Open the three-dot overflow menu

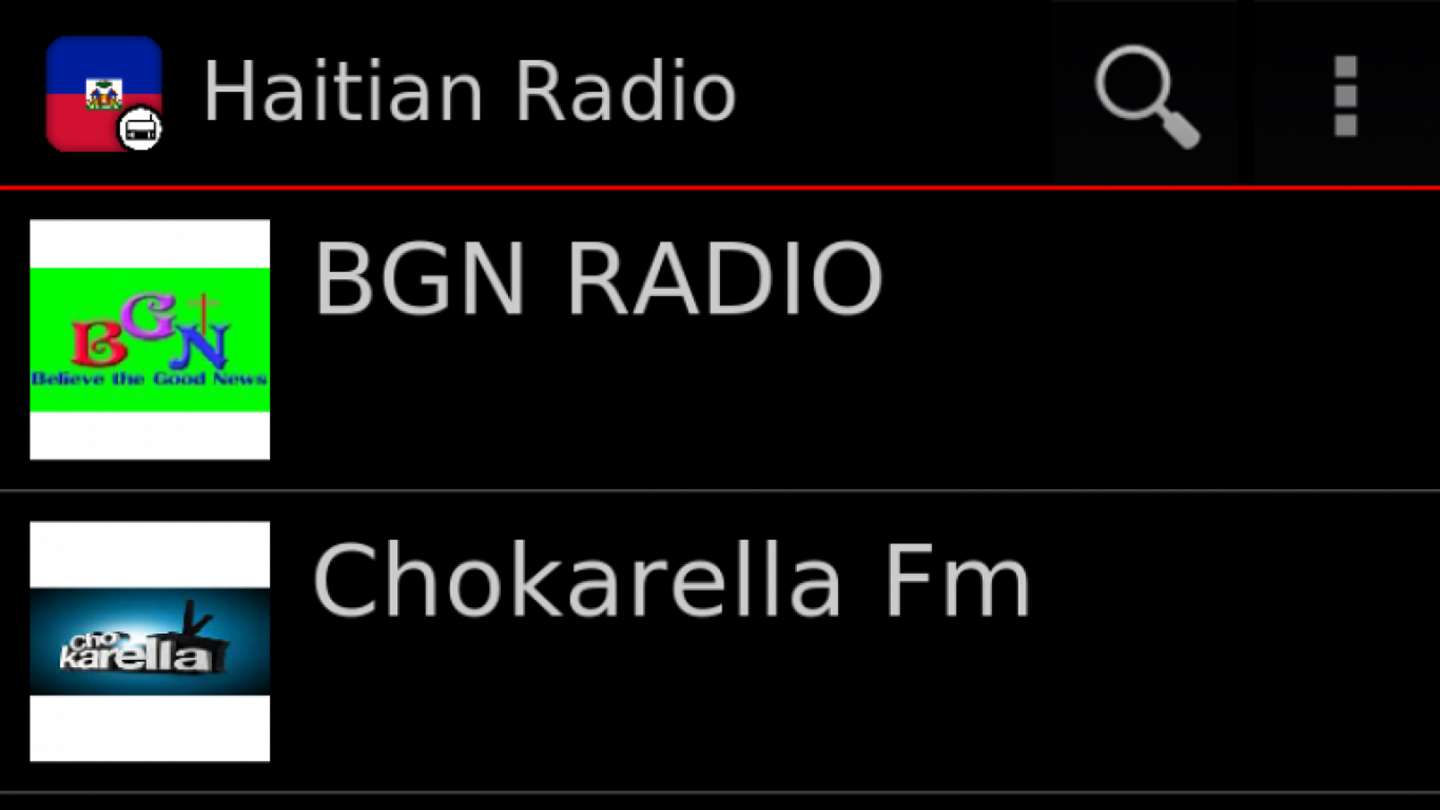[1345, 95]
